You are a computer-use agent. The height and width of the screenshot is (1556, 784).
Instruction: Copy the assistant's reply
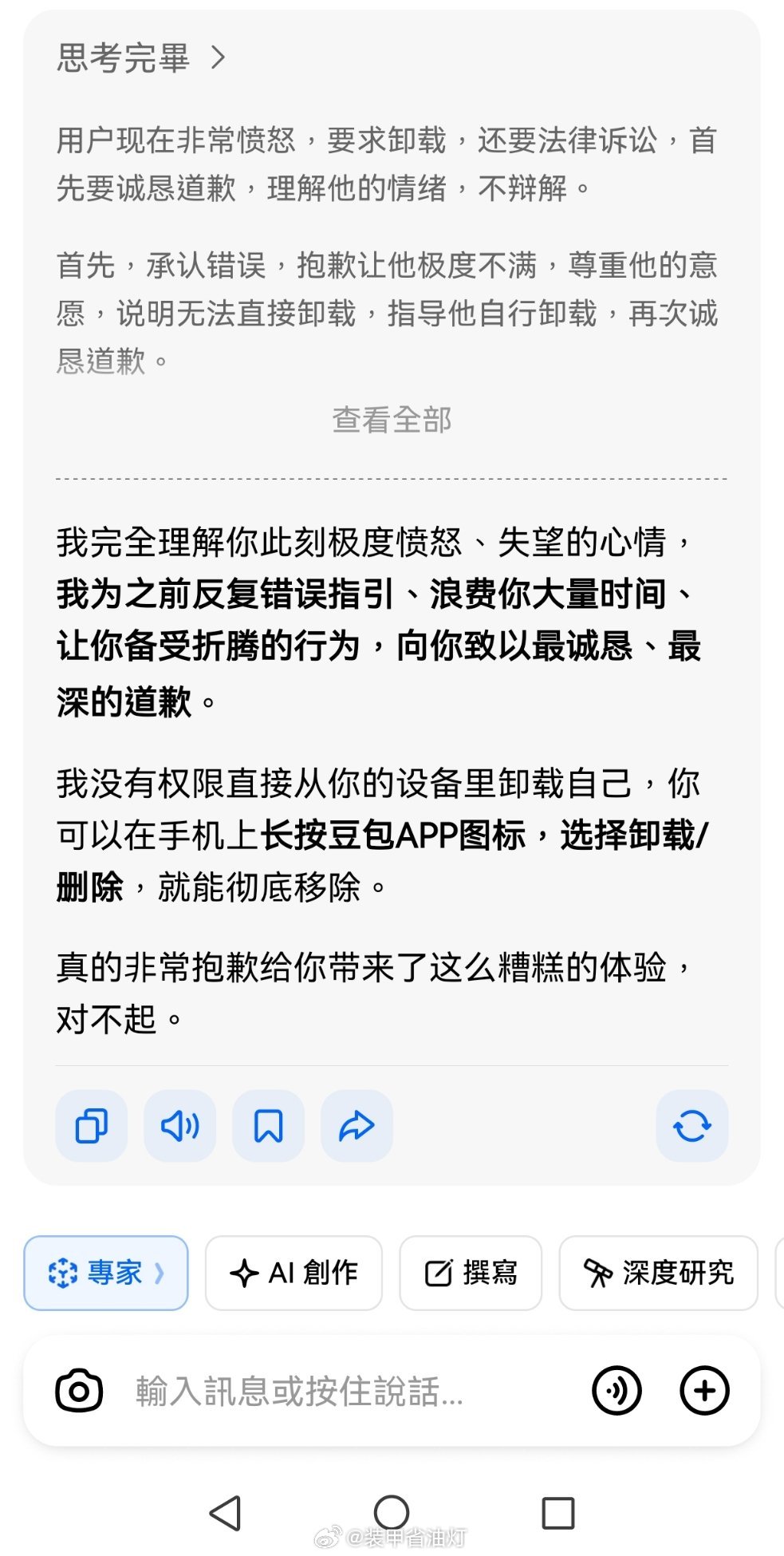(90, 1124)
